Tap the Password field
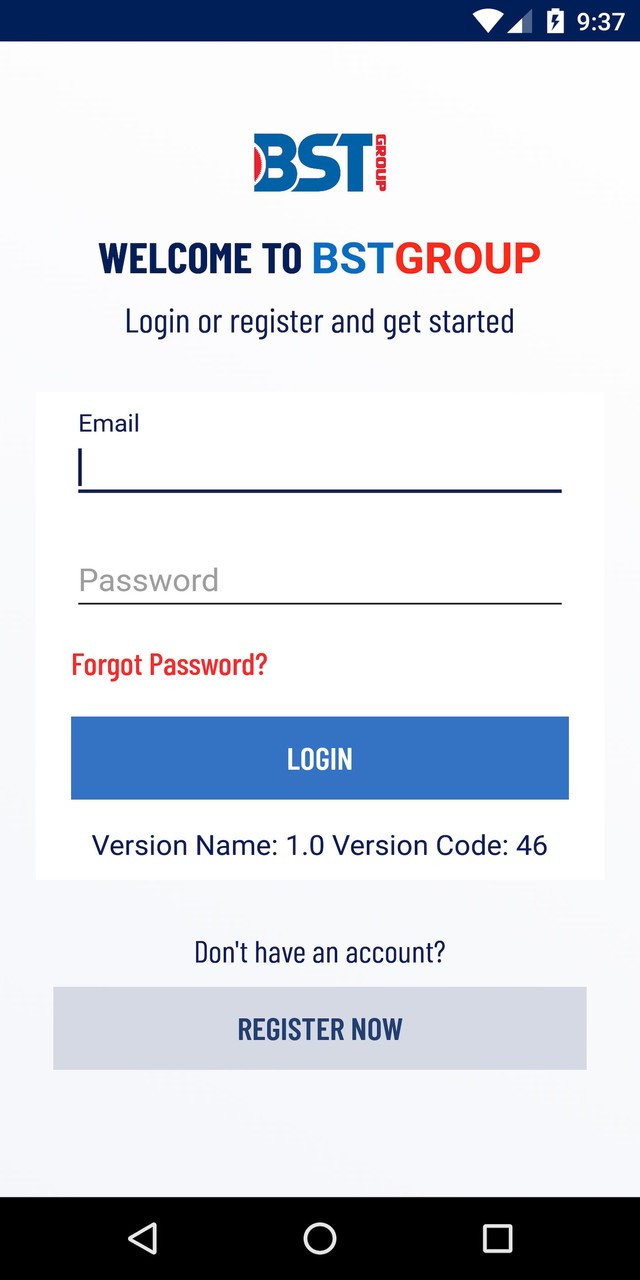The image size is (640, 1280). pos(319,580)
